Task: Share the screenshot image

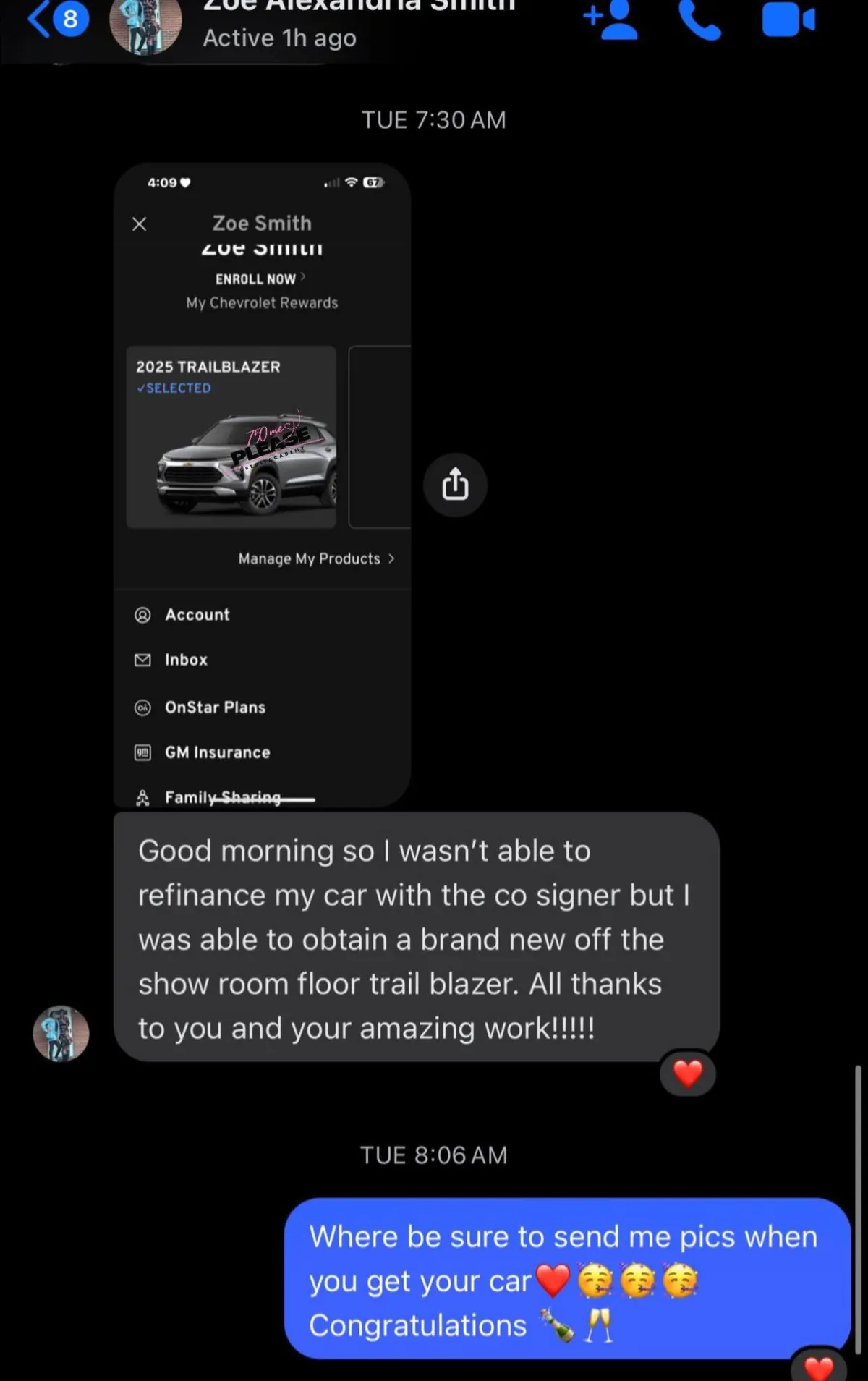Action: (x=455, y=485)
